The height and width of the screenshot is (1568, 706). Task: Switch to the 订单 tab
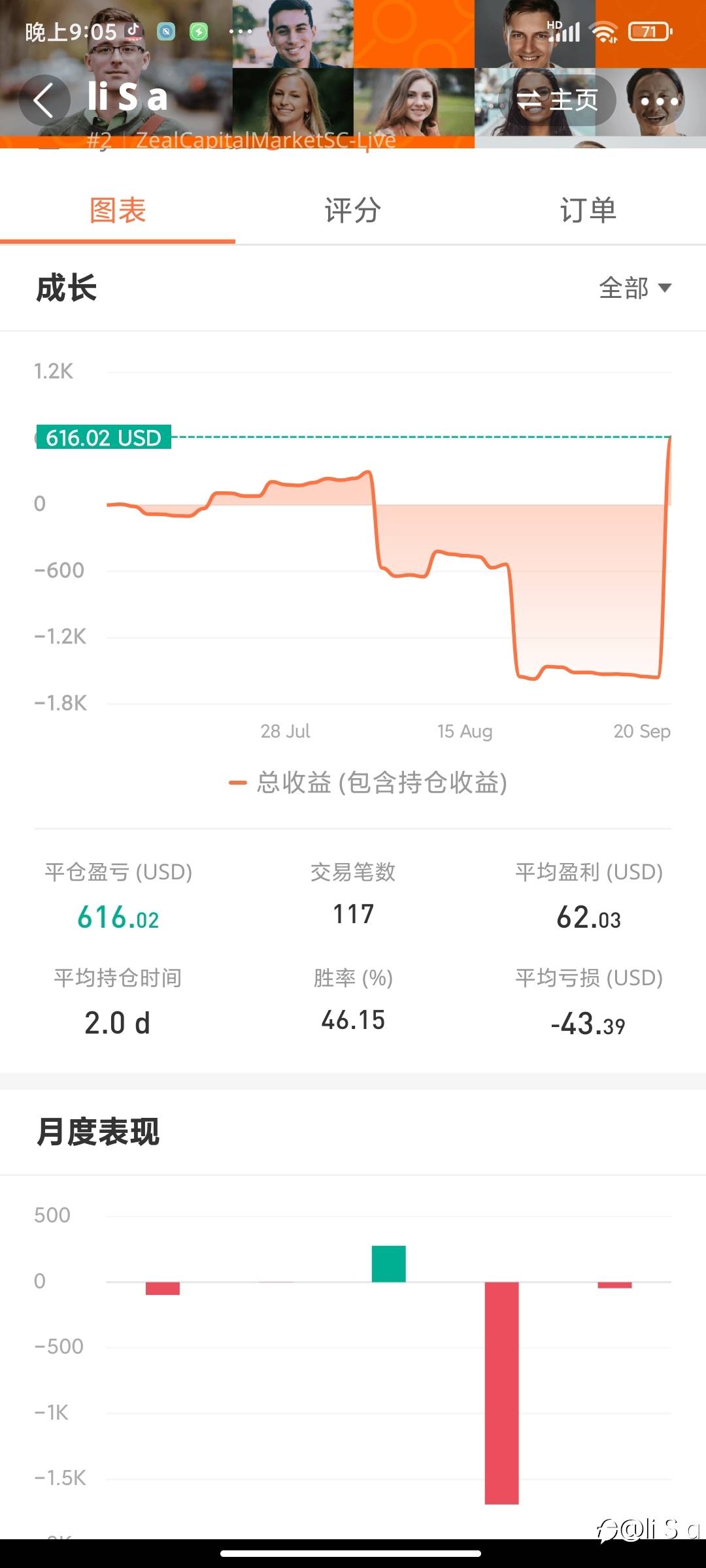588,210
